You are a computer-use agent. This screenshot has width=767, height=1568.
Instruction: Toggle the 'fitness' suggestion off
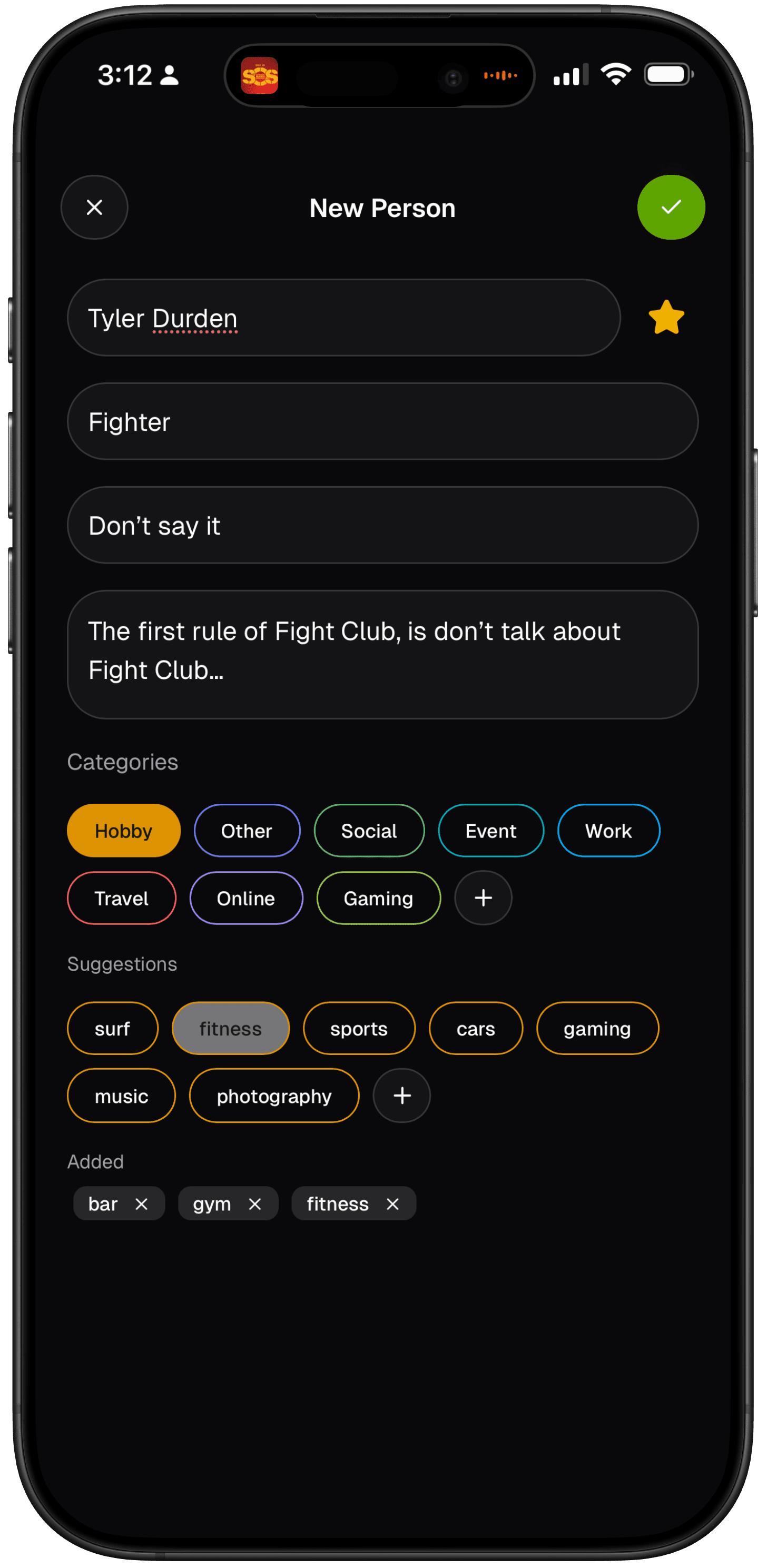tap(230, 1028)
